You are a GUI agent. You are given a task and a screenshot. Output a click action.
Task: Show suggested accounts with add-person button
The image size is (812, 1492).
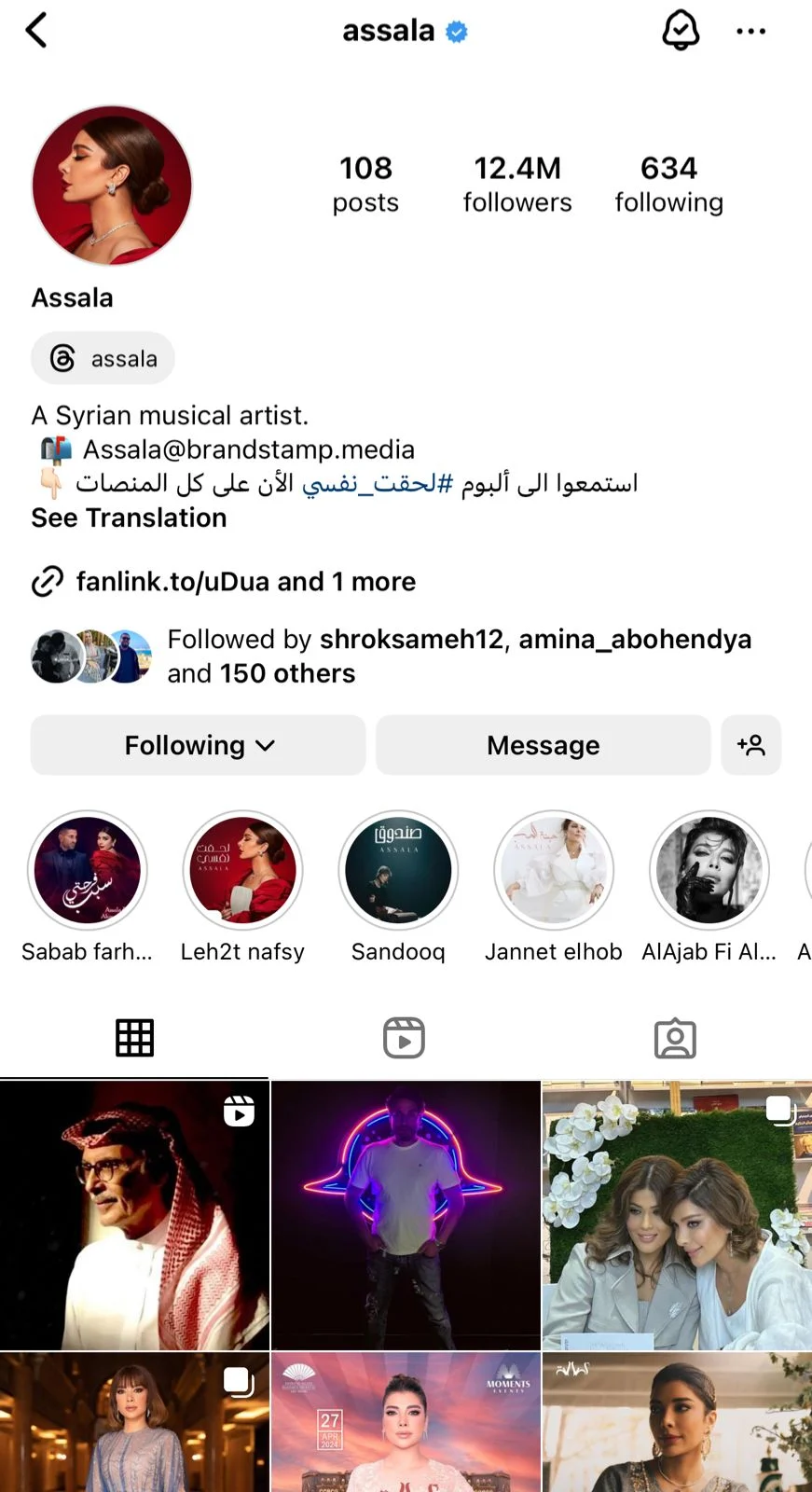coord(750,745)
